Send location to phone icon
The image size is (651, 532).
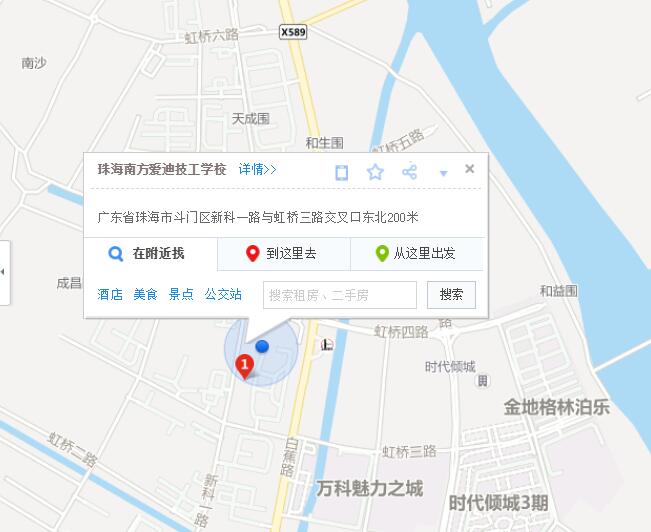pyautogui.click(x=341, y=172)
